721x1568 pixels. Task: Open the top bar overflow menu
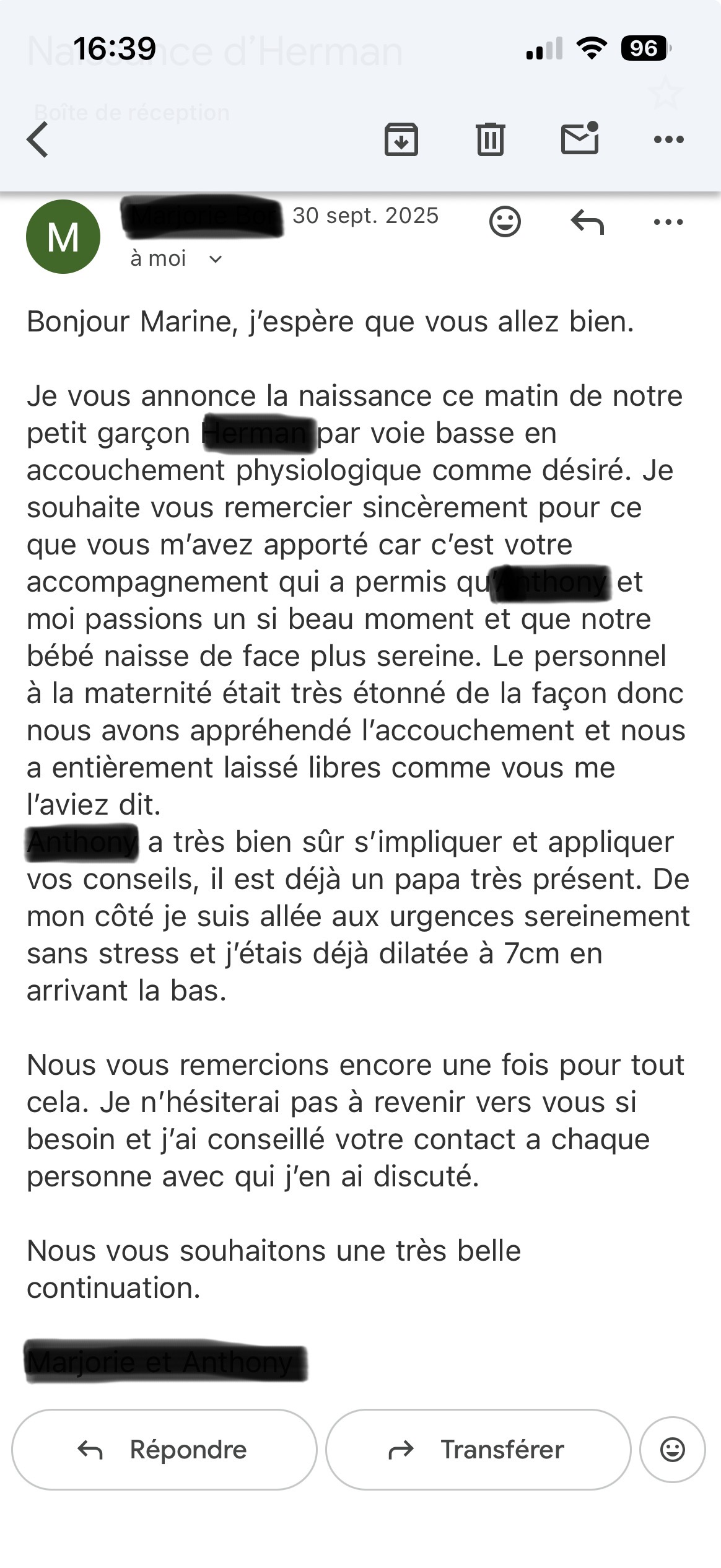tap(668, 139)
